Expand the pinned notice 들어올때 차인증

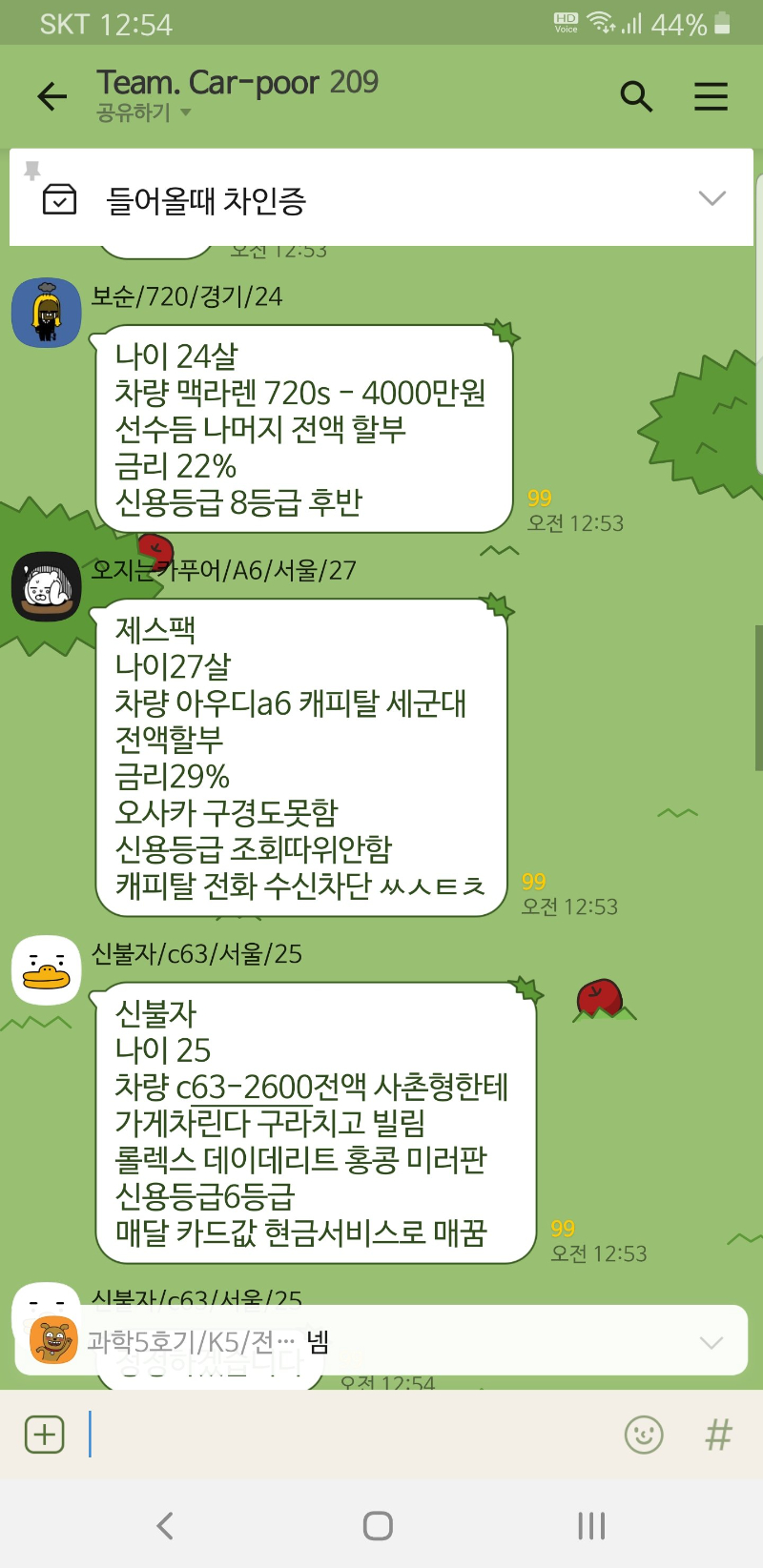pyautogui.click(x=711, y=198)
